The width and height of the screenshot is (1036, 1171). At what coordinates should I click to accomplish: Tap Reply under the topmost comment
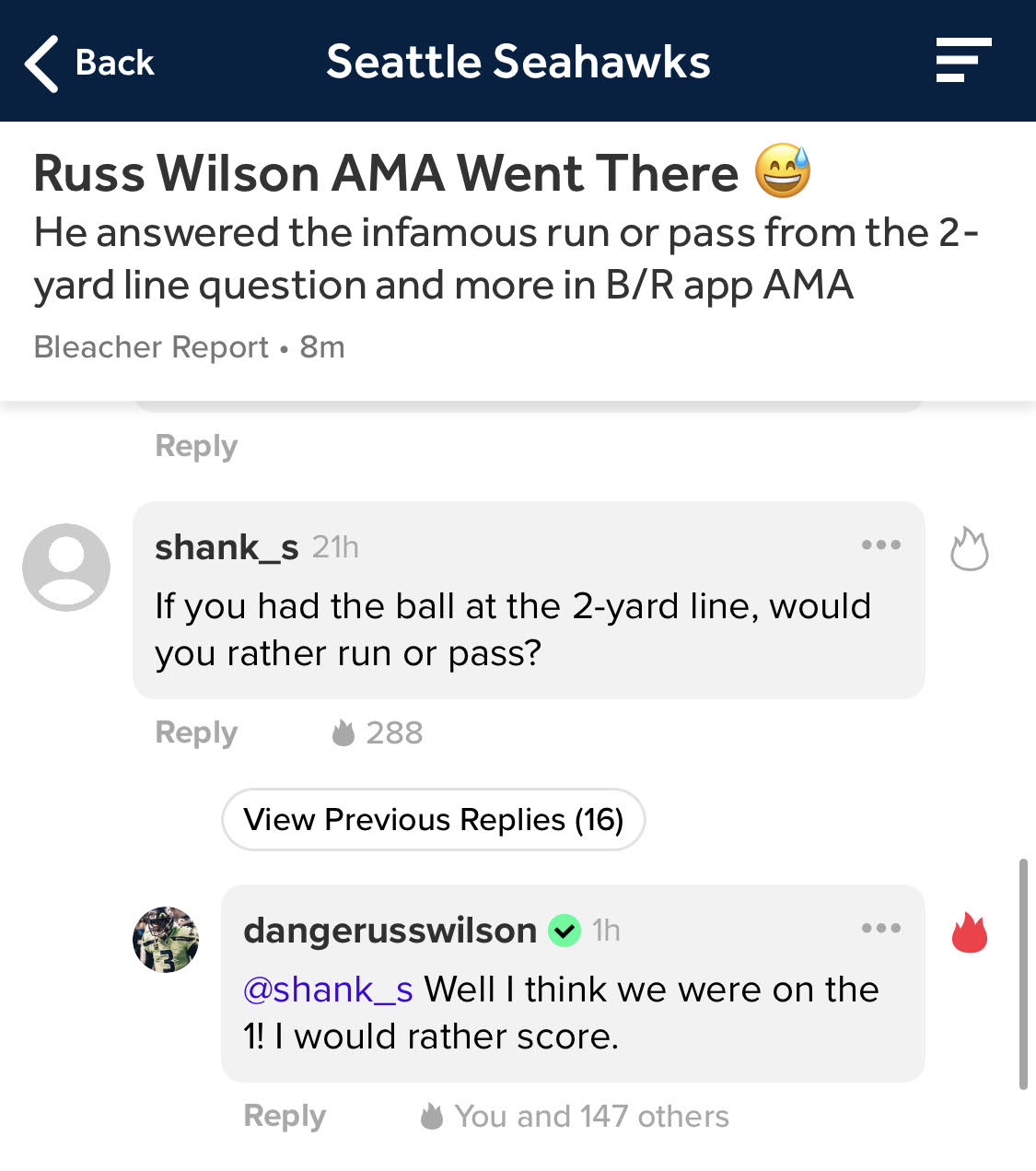click(196, 446)
